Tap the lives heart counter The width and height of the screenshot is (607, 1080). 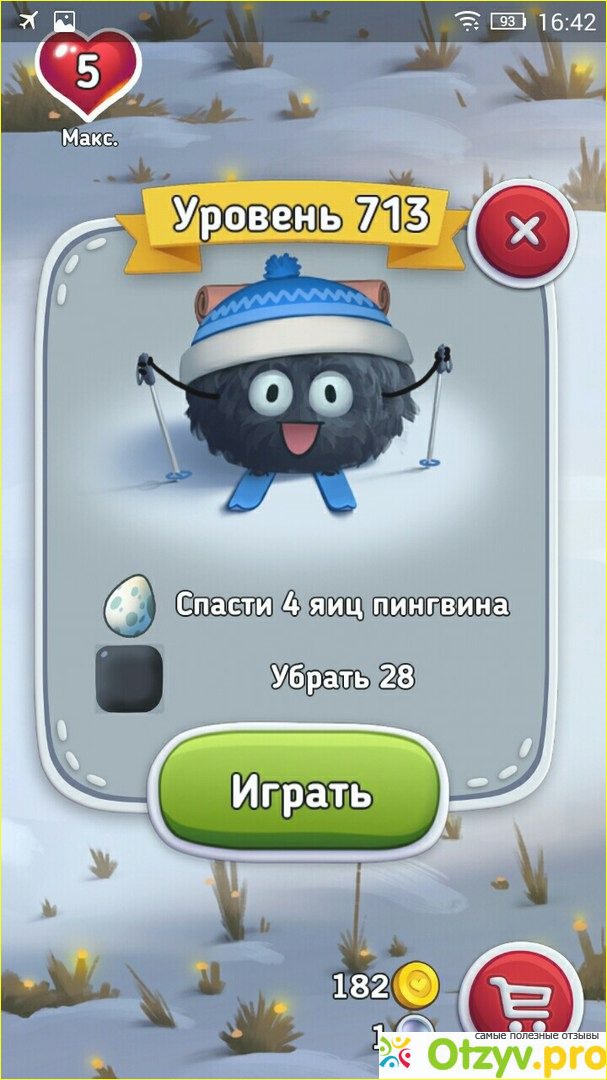[x=89, y=76]
